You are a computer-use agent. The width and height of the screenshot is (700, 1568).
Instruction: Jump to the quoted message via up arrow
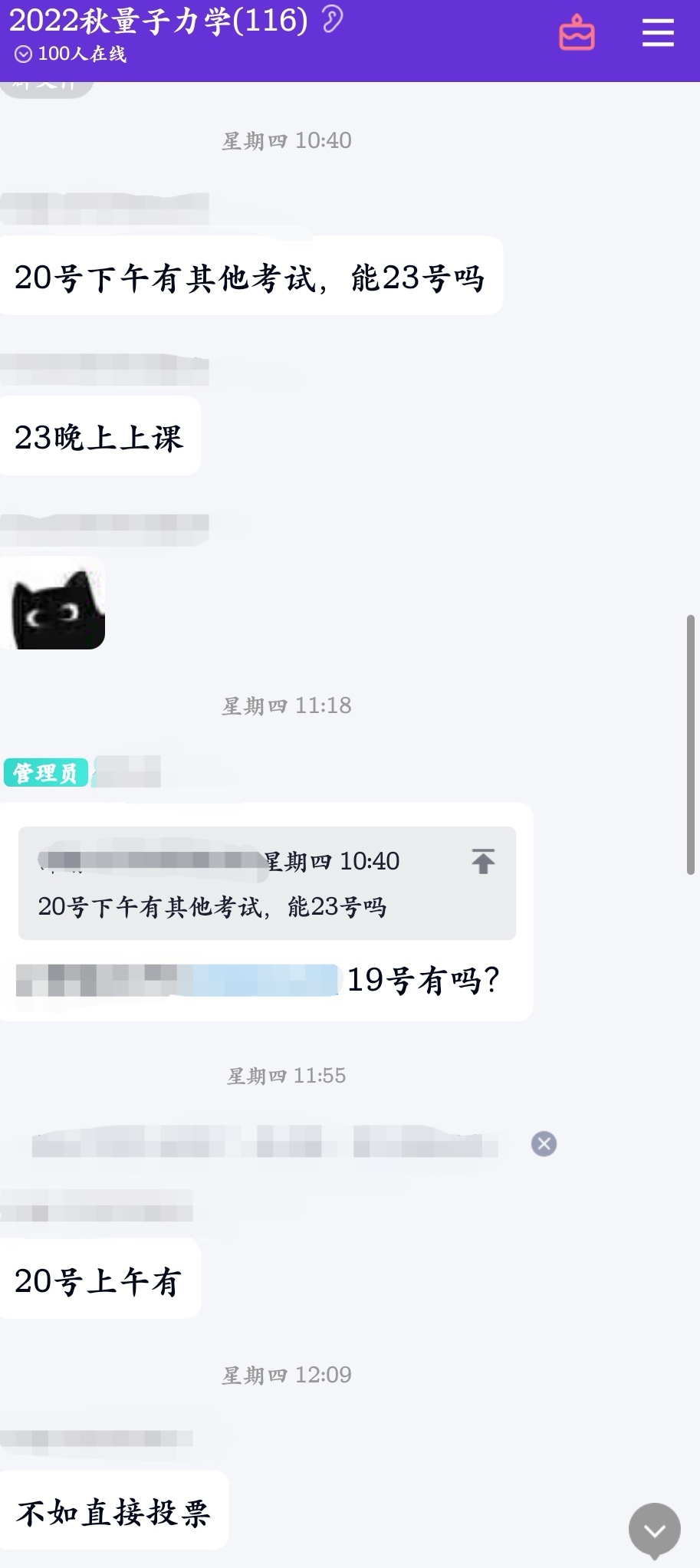click(x=483, y=861)
